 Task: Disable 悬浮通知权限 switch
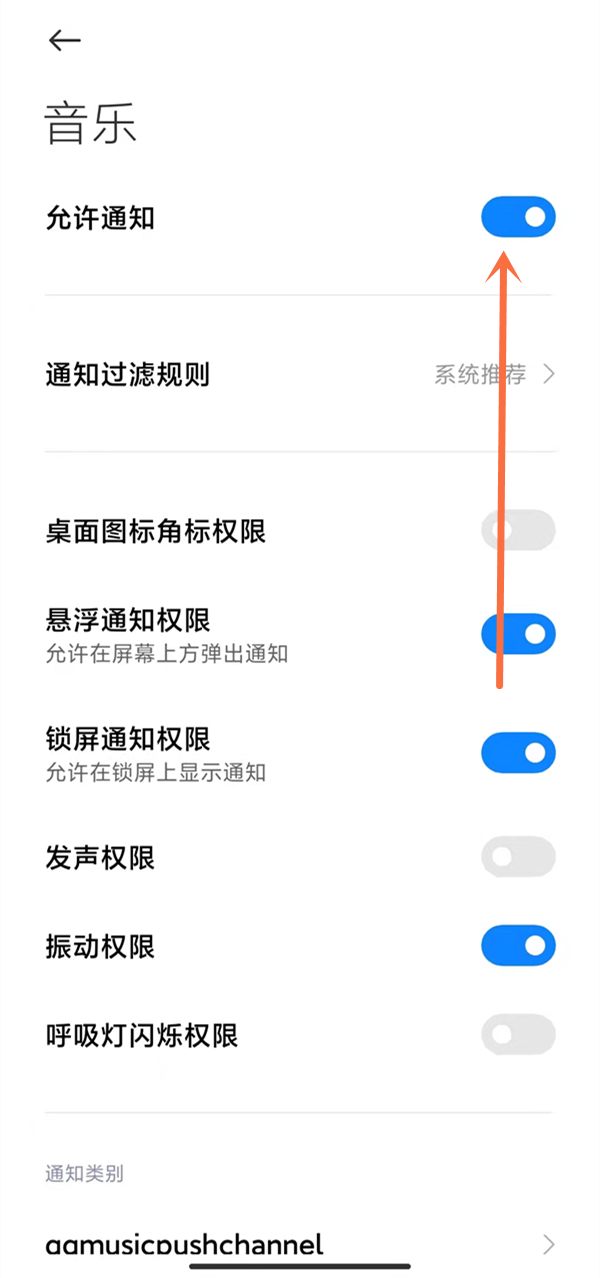(518, 633)
